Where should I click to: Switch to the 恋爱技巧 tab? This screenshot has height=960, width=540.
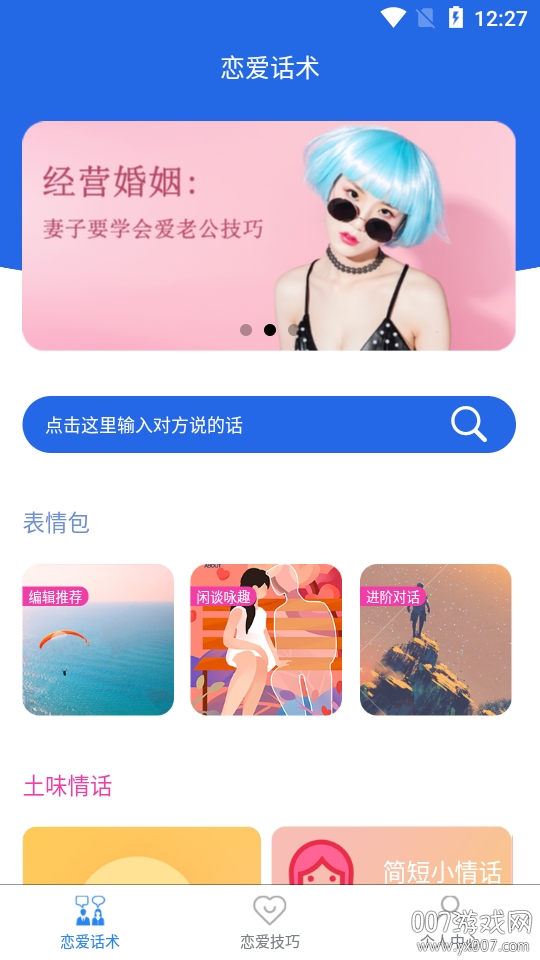point(270,922)
